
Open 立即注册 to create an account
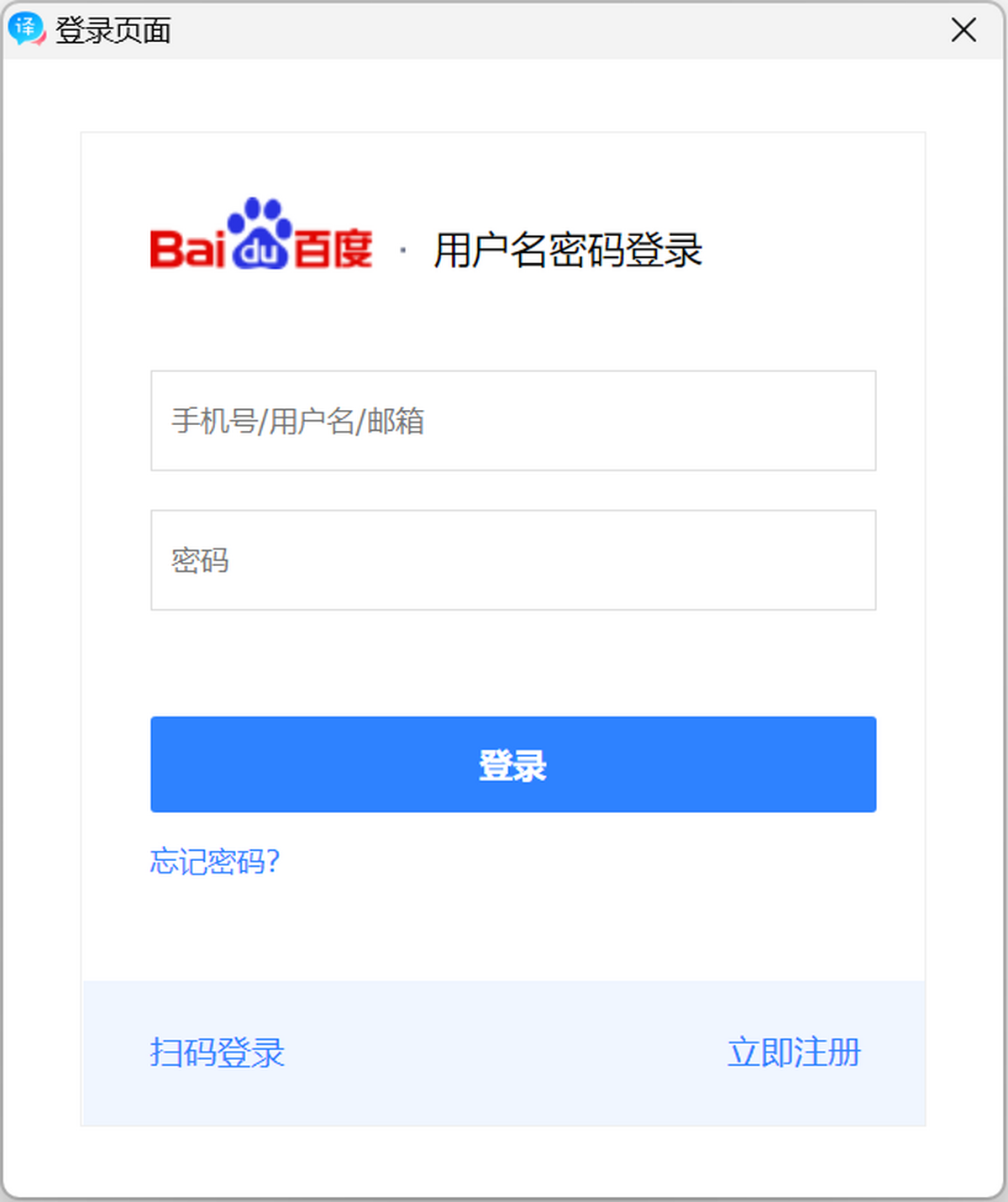(794, 1052)
